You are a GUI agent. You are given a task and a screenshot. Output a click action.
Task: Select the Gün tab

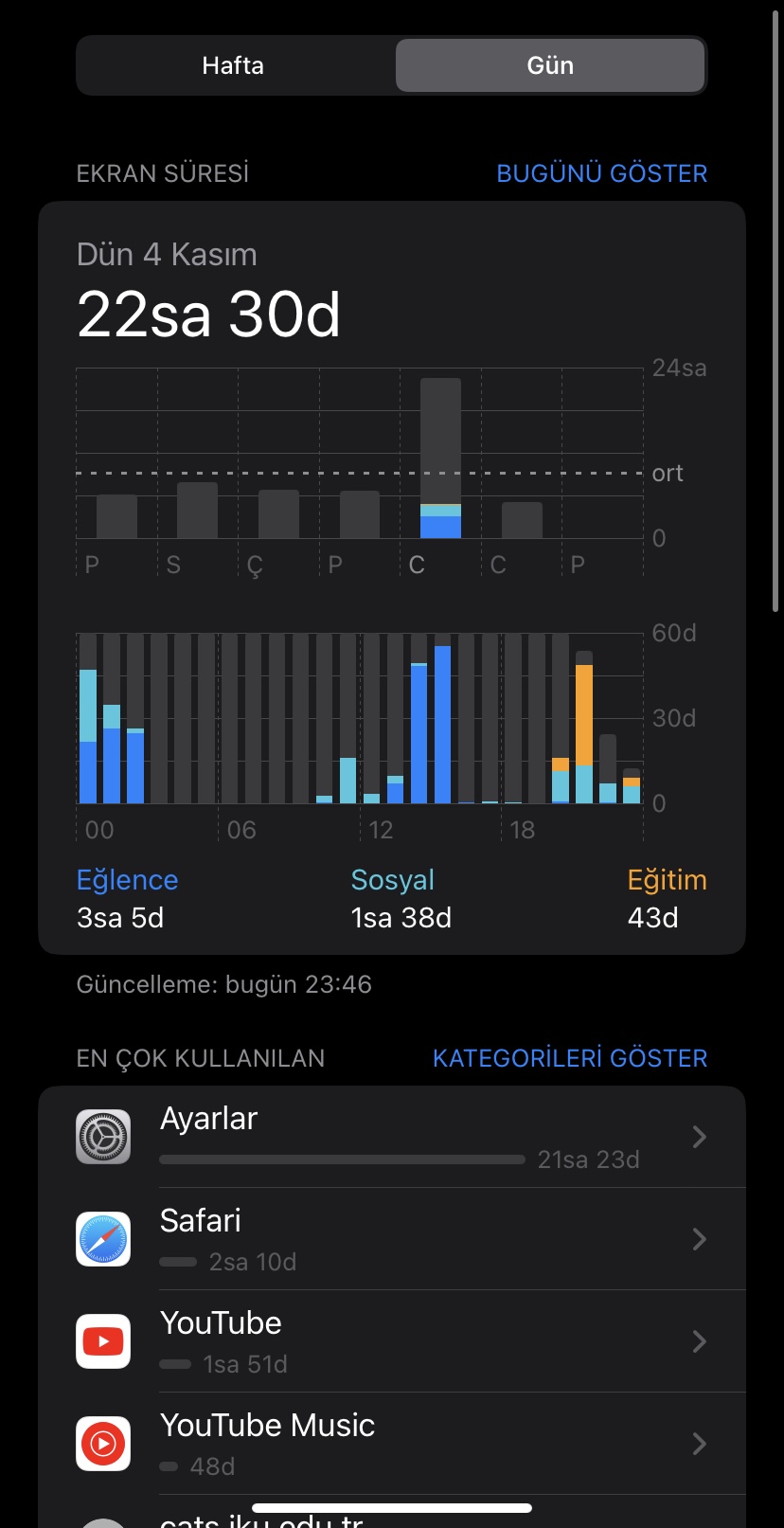pyautogui.click(x=550, y=65)
